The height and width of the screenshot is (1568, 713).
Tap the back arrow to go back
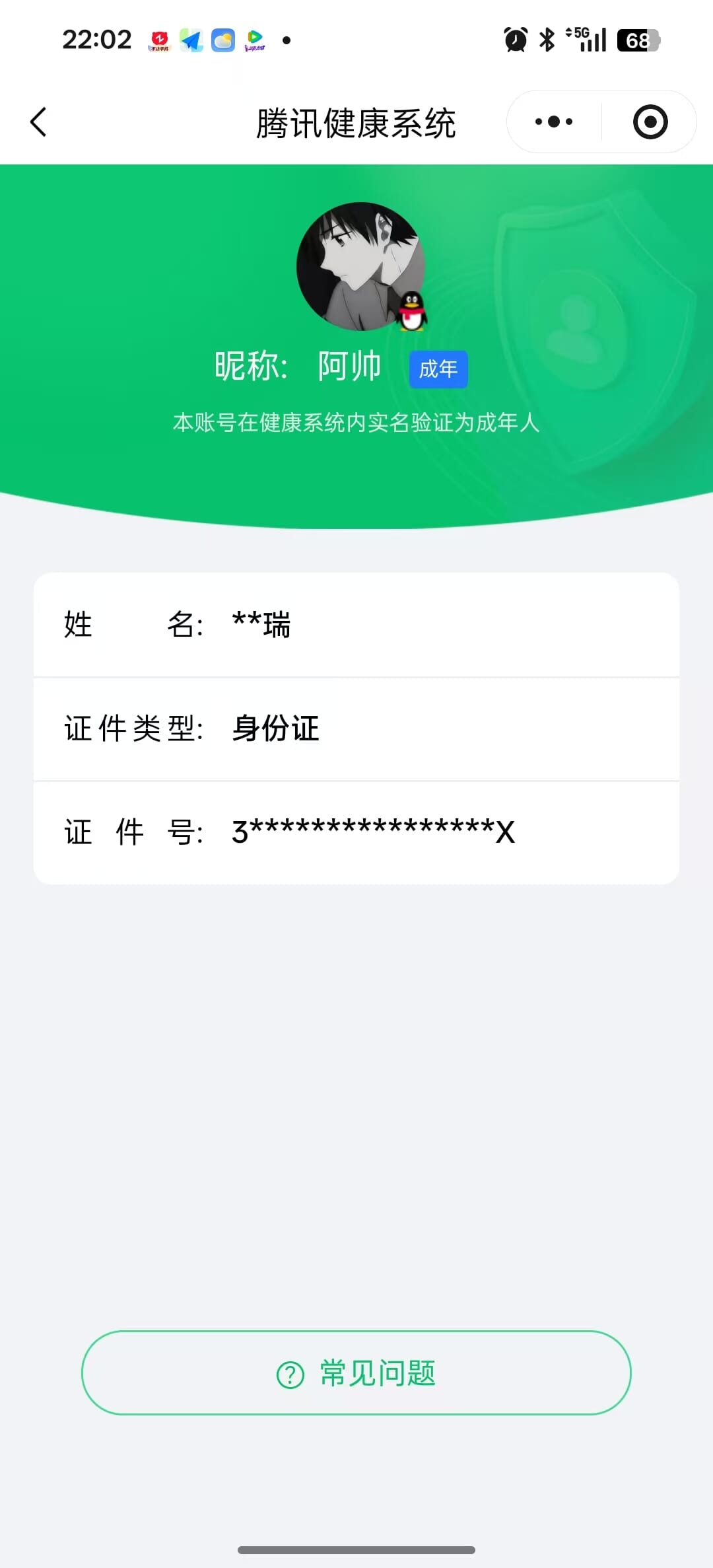point(38,122)
